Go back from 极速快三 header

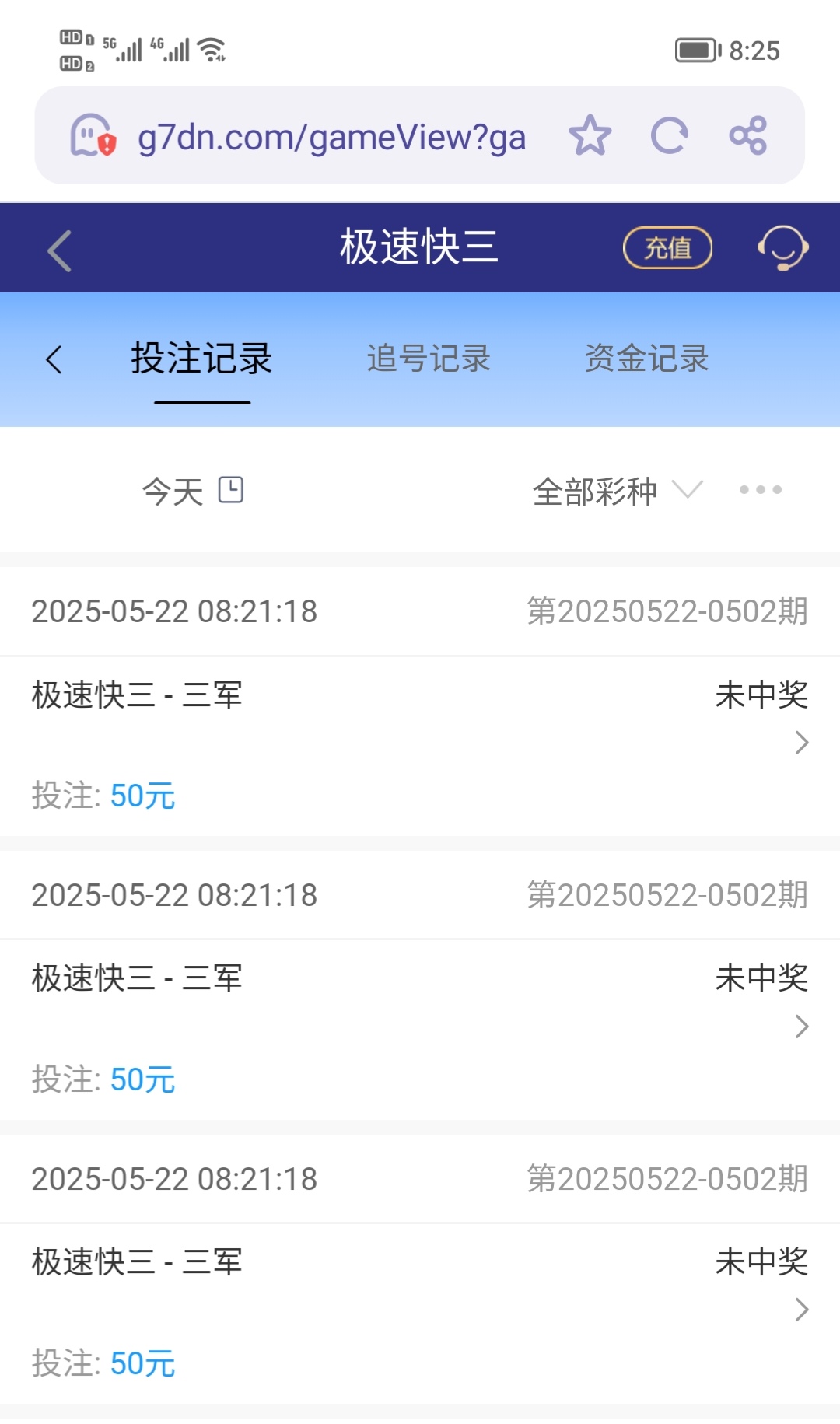pyautogui.click(x=59, y=250)
